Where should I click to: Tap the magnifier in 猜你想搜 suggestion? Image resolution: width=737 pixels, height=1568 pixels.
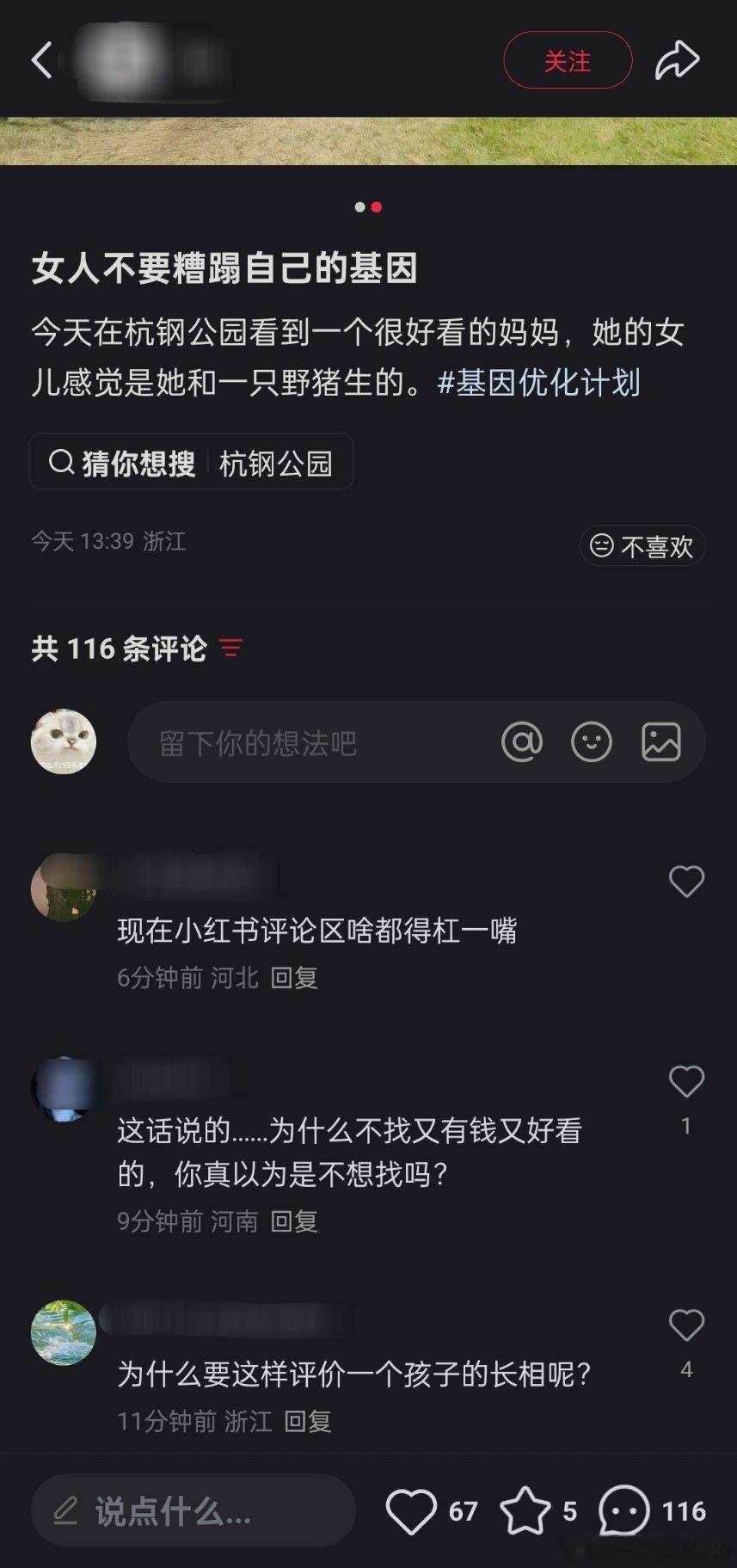pos(59,462)
